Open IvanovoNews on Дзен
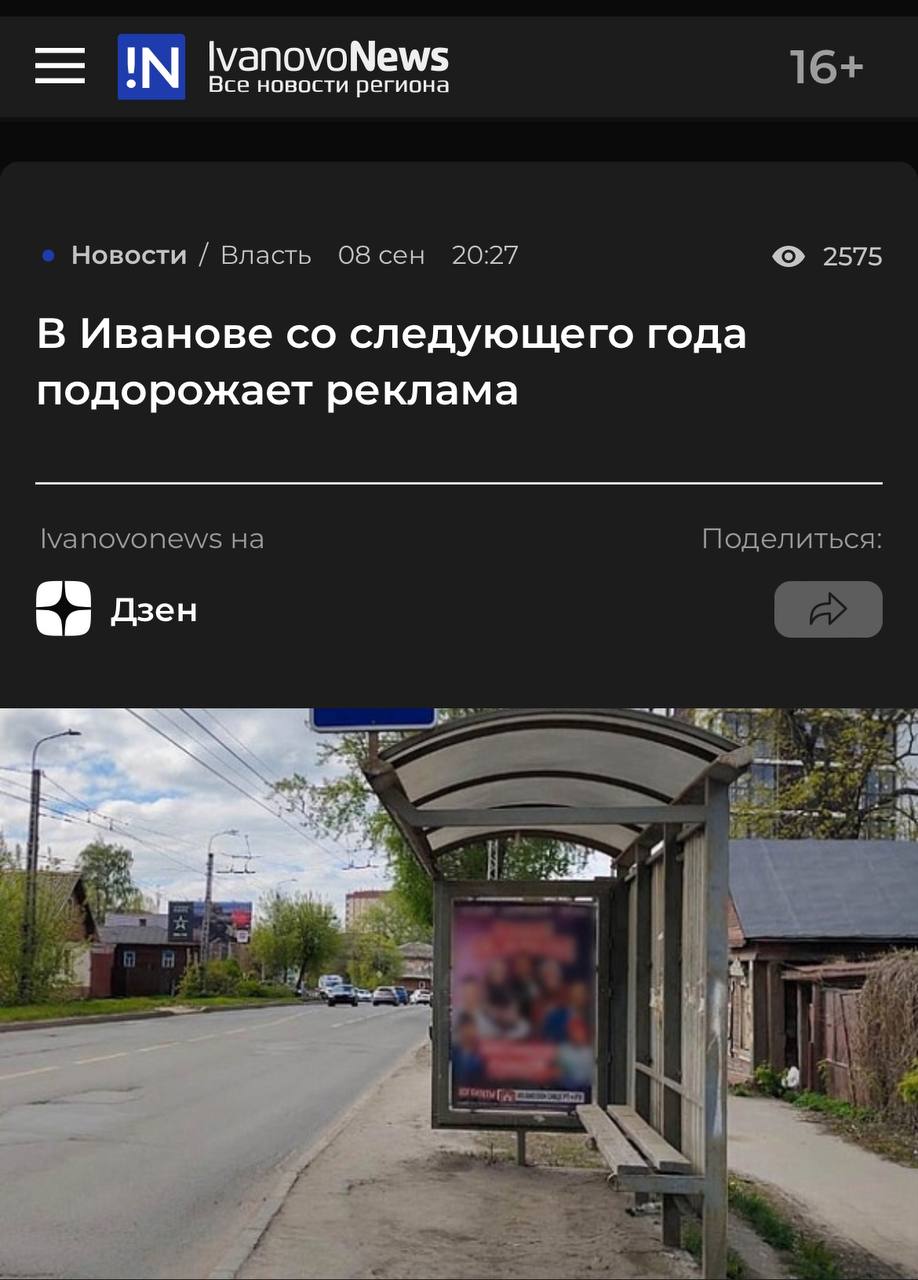Screen dimensions: 918x1280 117,609
